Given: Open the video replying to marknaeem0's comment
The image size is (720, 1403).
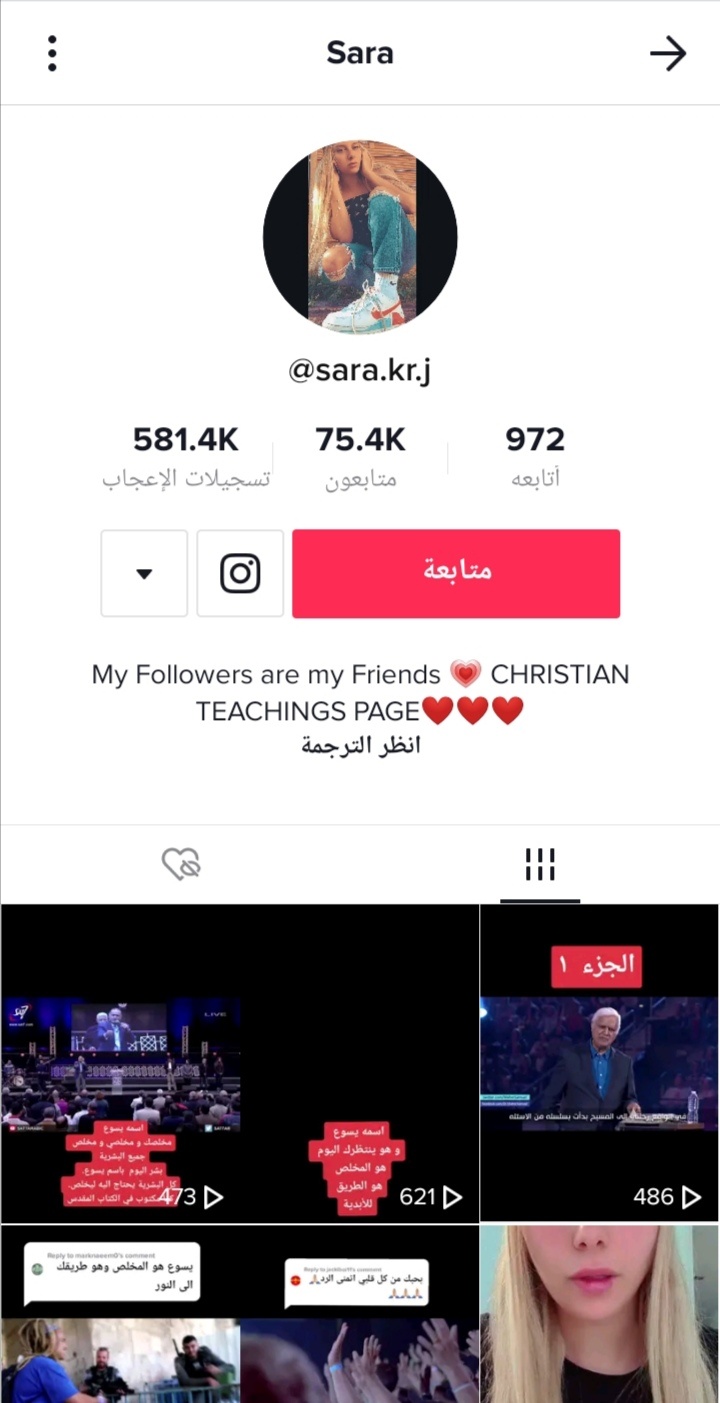Looking at the screenshot, I should (x=120, y=1314).
